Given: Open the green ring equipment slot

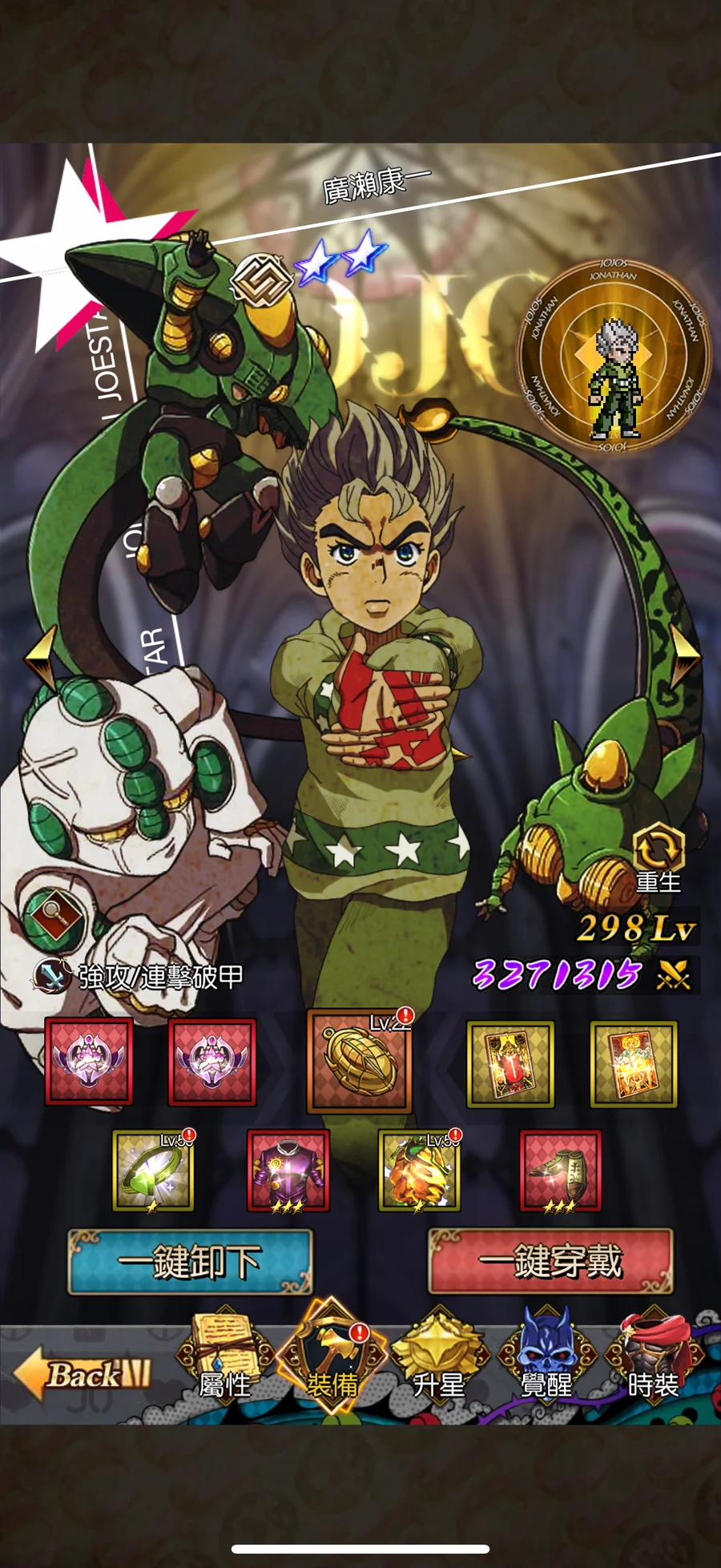Looking at the screenshot, I should tap(153, 1170).
